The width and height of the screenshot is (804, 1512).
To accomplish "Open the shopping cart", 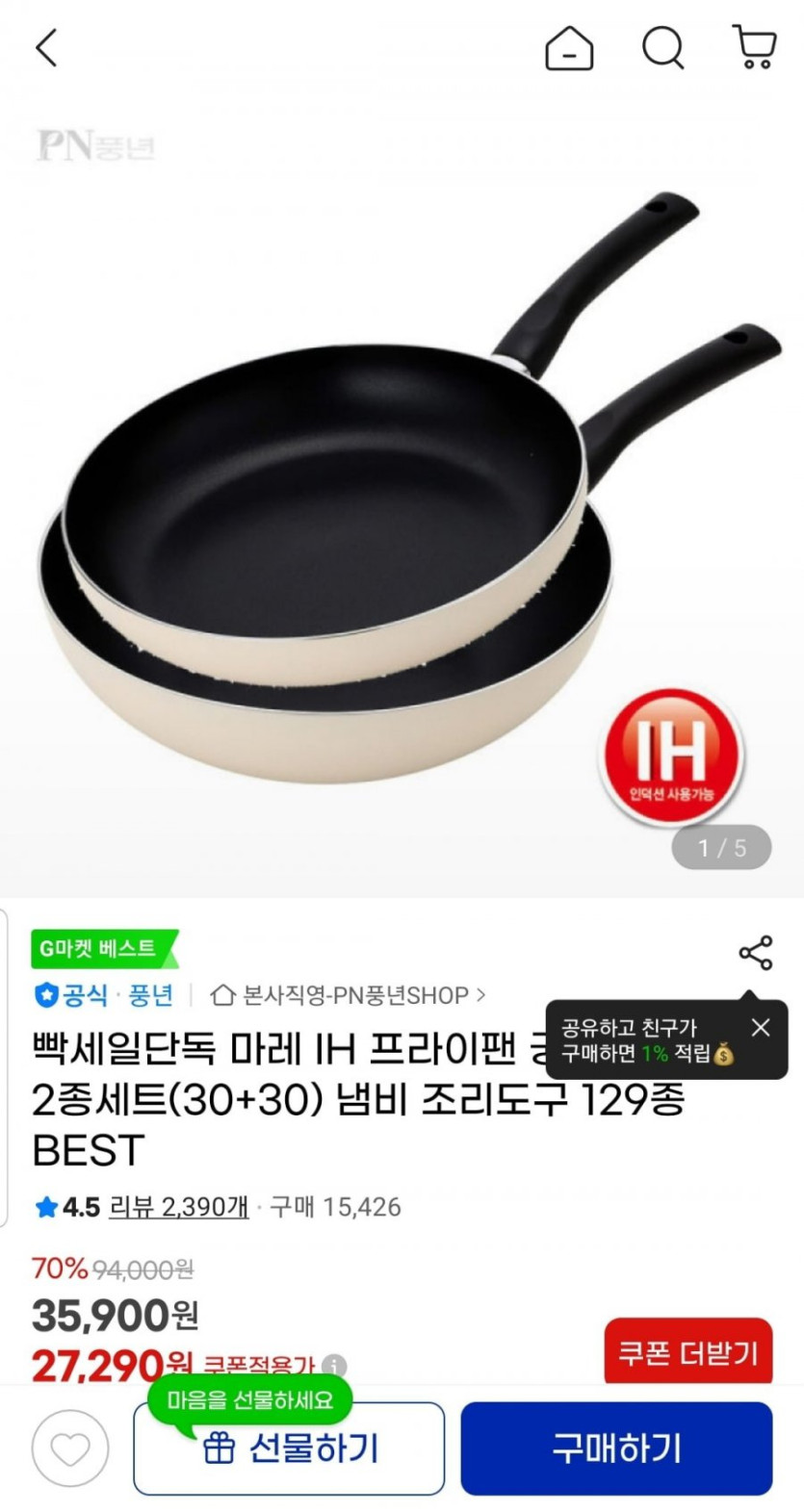I will point(755,48).
